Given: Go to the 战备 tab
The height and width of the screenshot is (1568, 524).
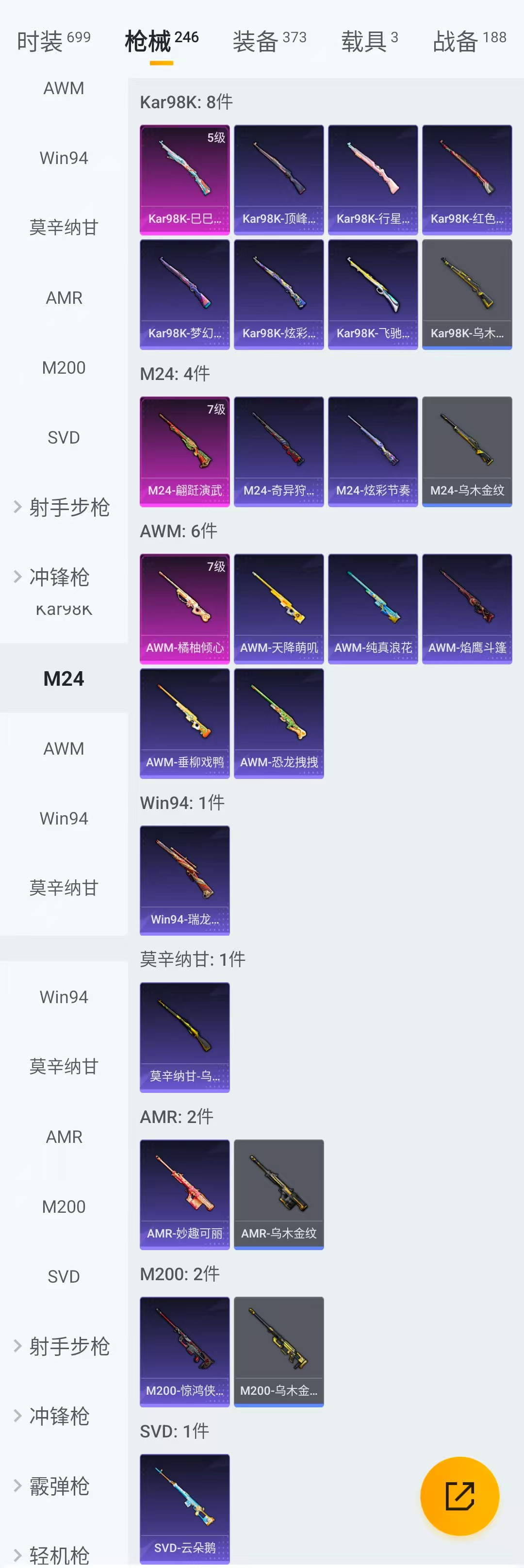Looking at the screenshot, I should click(x=469, y=41).
